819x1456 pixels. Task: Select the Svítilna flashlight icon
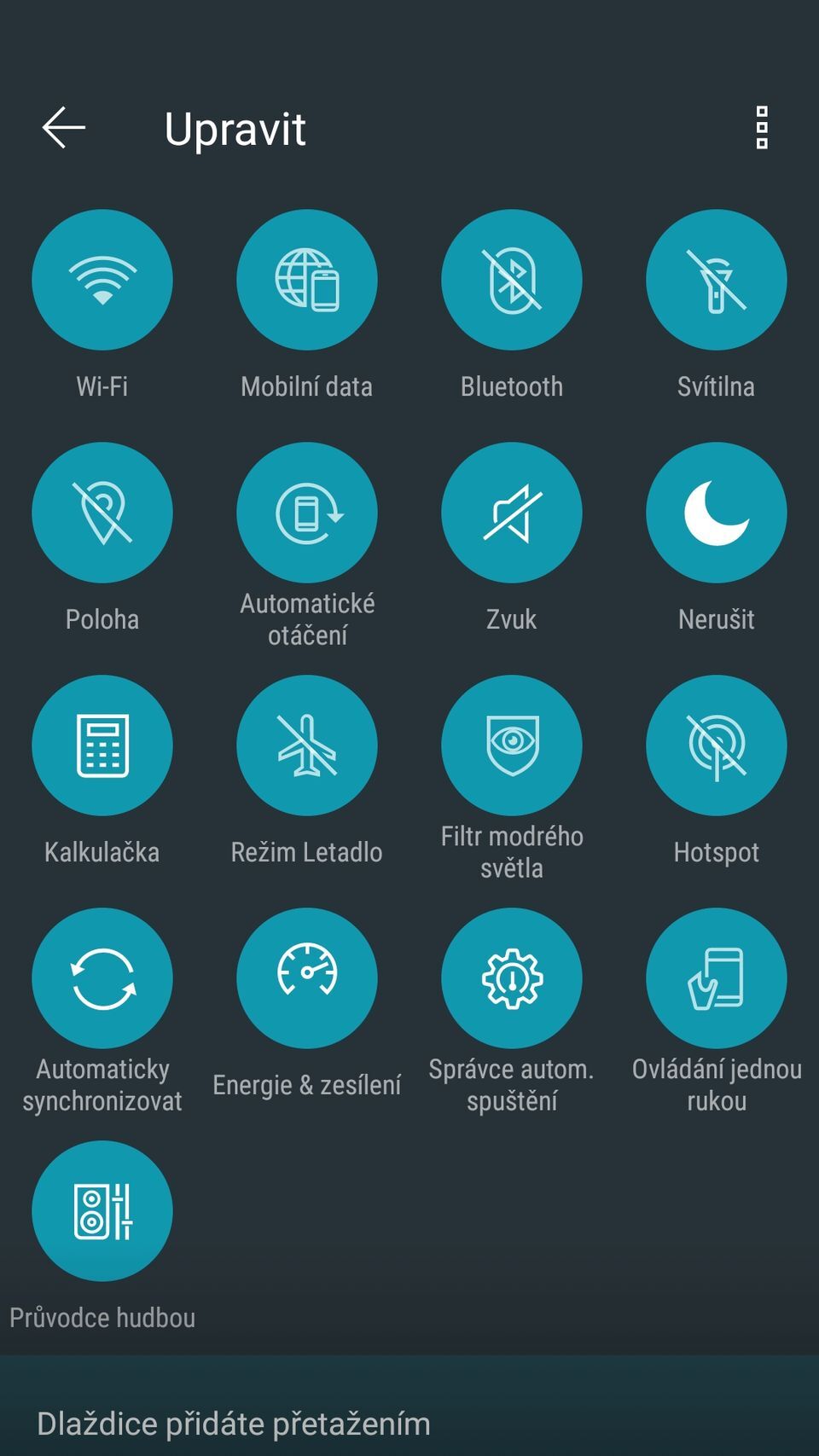coord(717,280)
